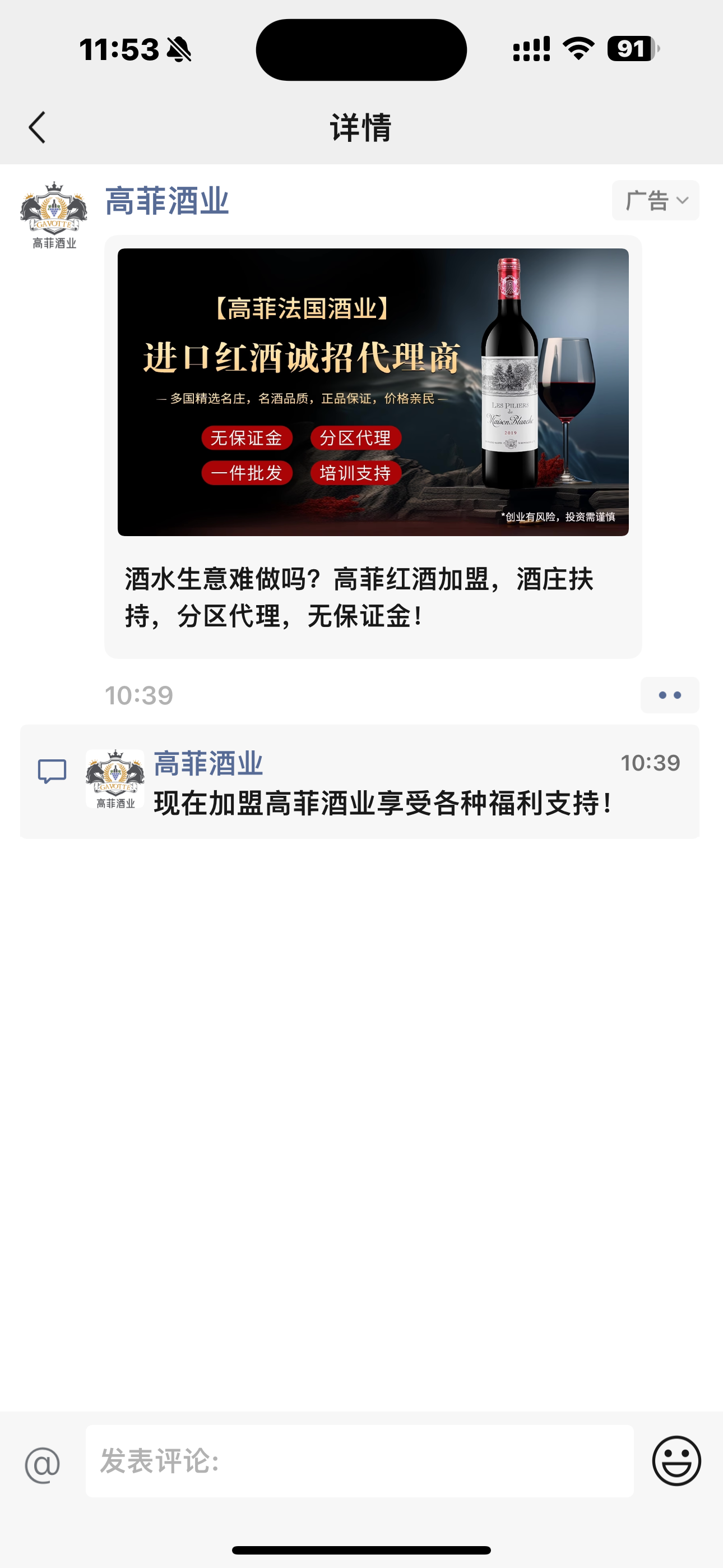The width and height of the screenshot is (723, 1568).
Task: Open the 高菲酒业 profile name at top
Action: pos(167,201)
